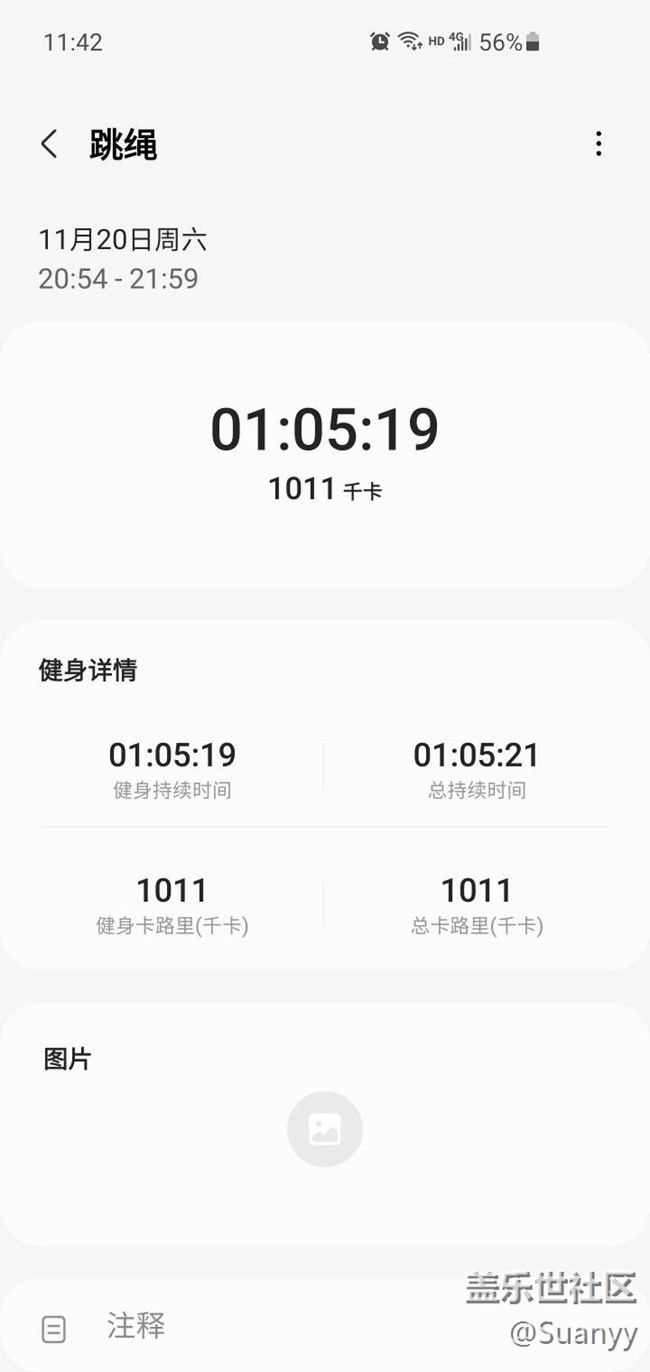Add a photo in the 图片 section
This screenshot has width=650, height=1372.
click(324, 1129)
